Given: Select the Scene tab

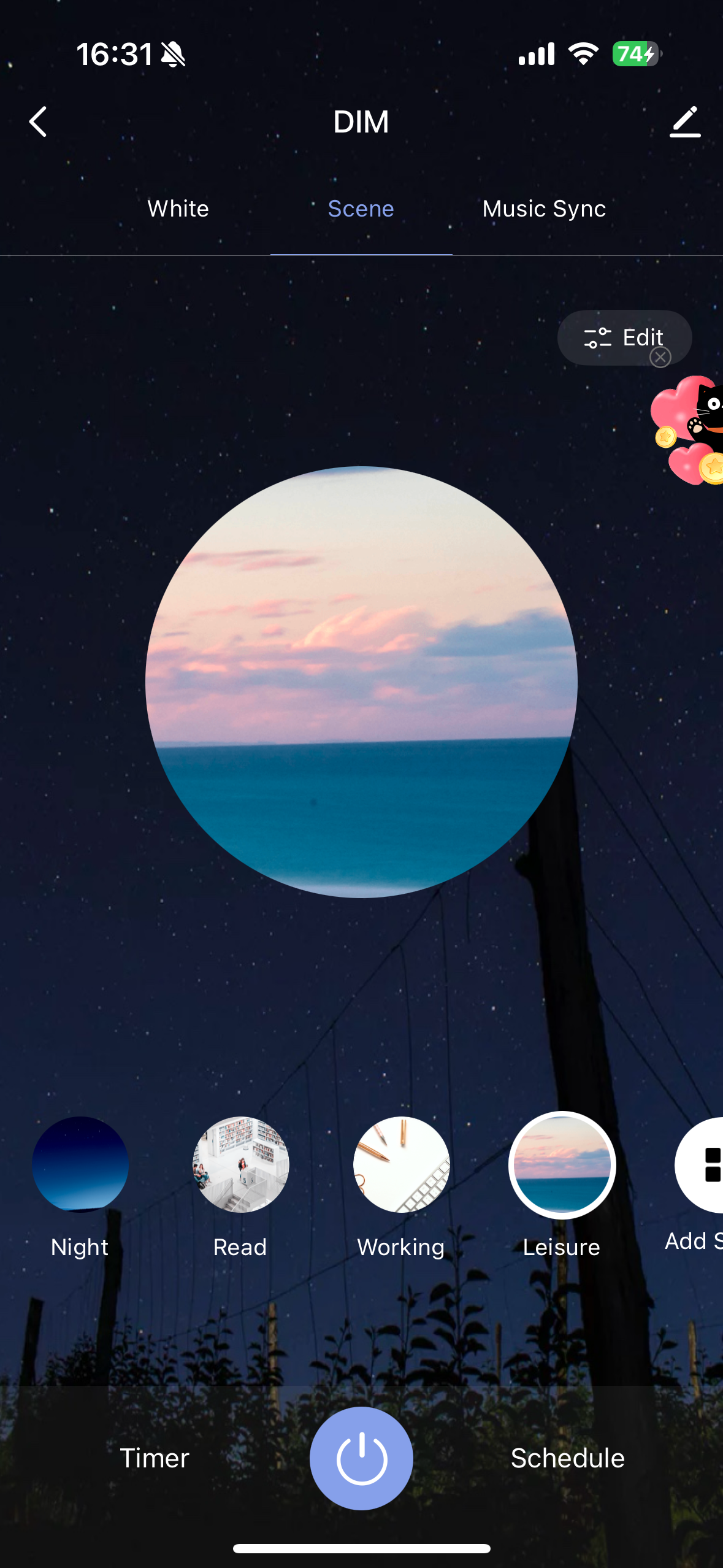Looking at the screenshot, I should coord(361,209).
